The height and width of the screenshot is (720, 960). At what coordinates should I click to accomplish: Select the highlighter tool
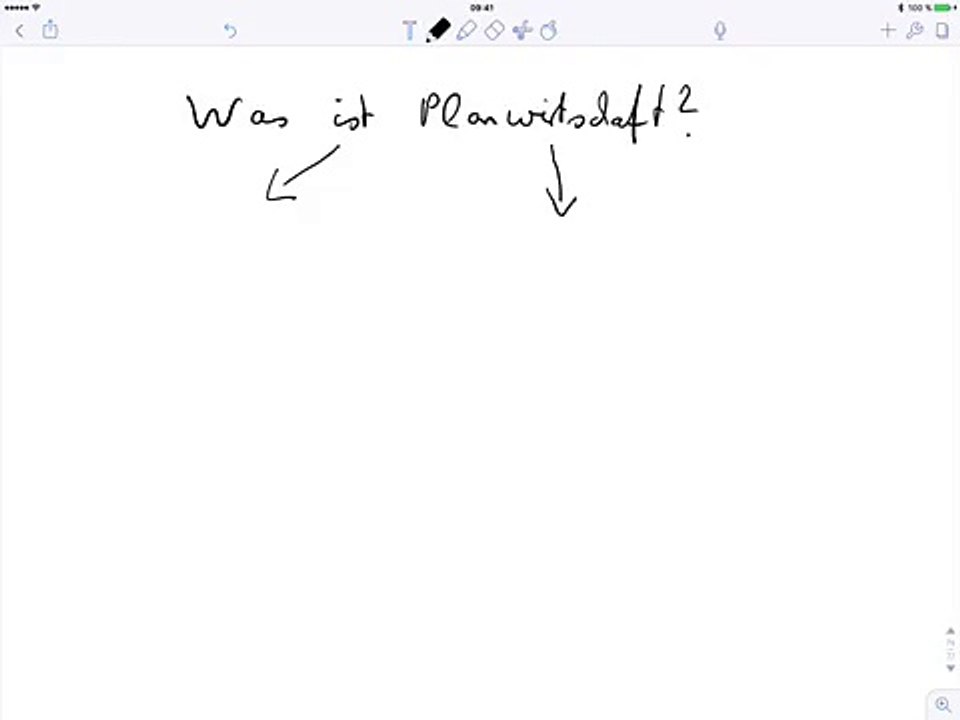tap(466, 31)
